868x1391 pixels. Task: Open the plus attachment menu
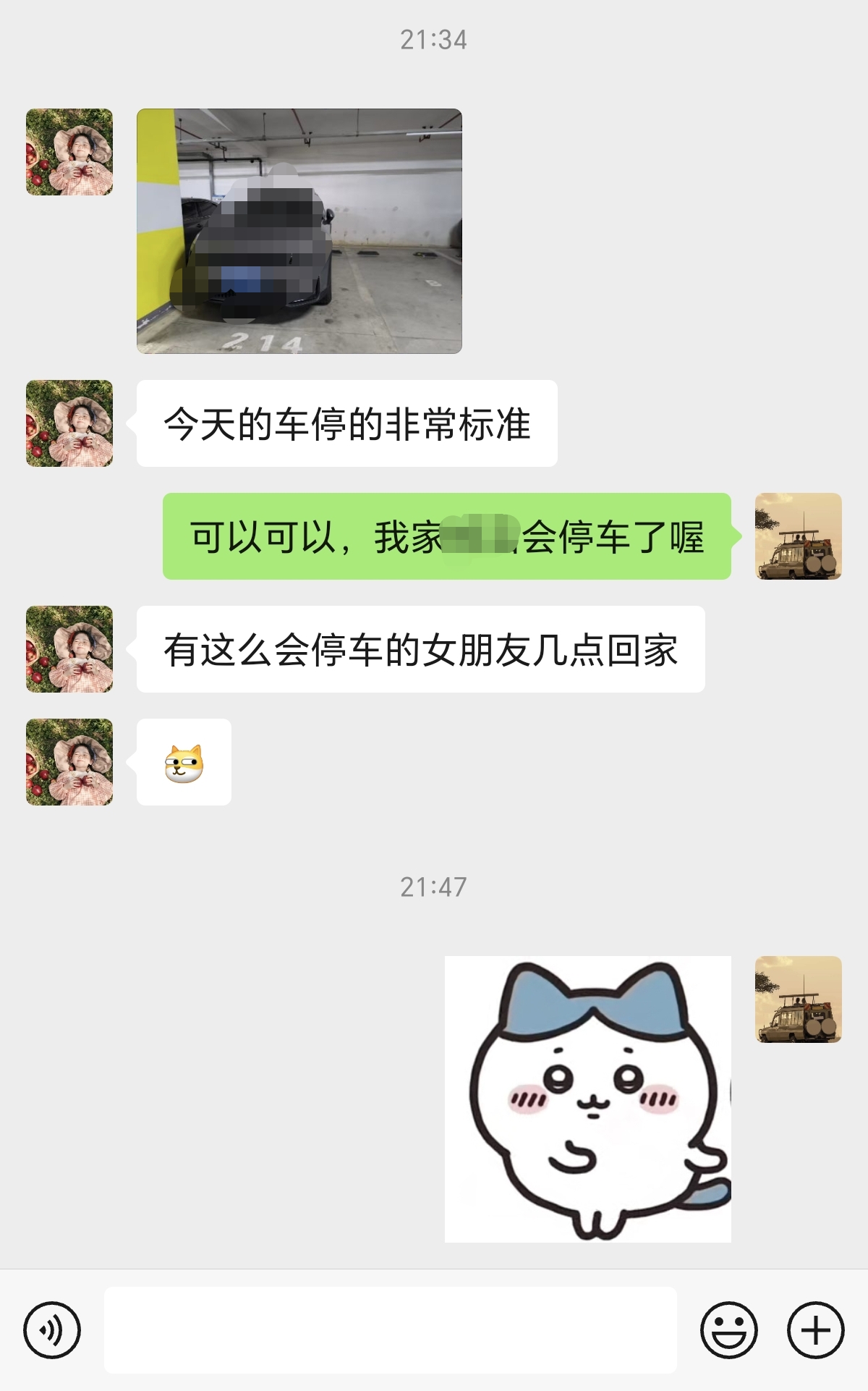(815, 1330)
